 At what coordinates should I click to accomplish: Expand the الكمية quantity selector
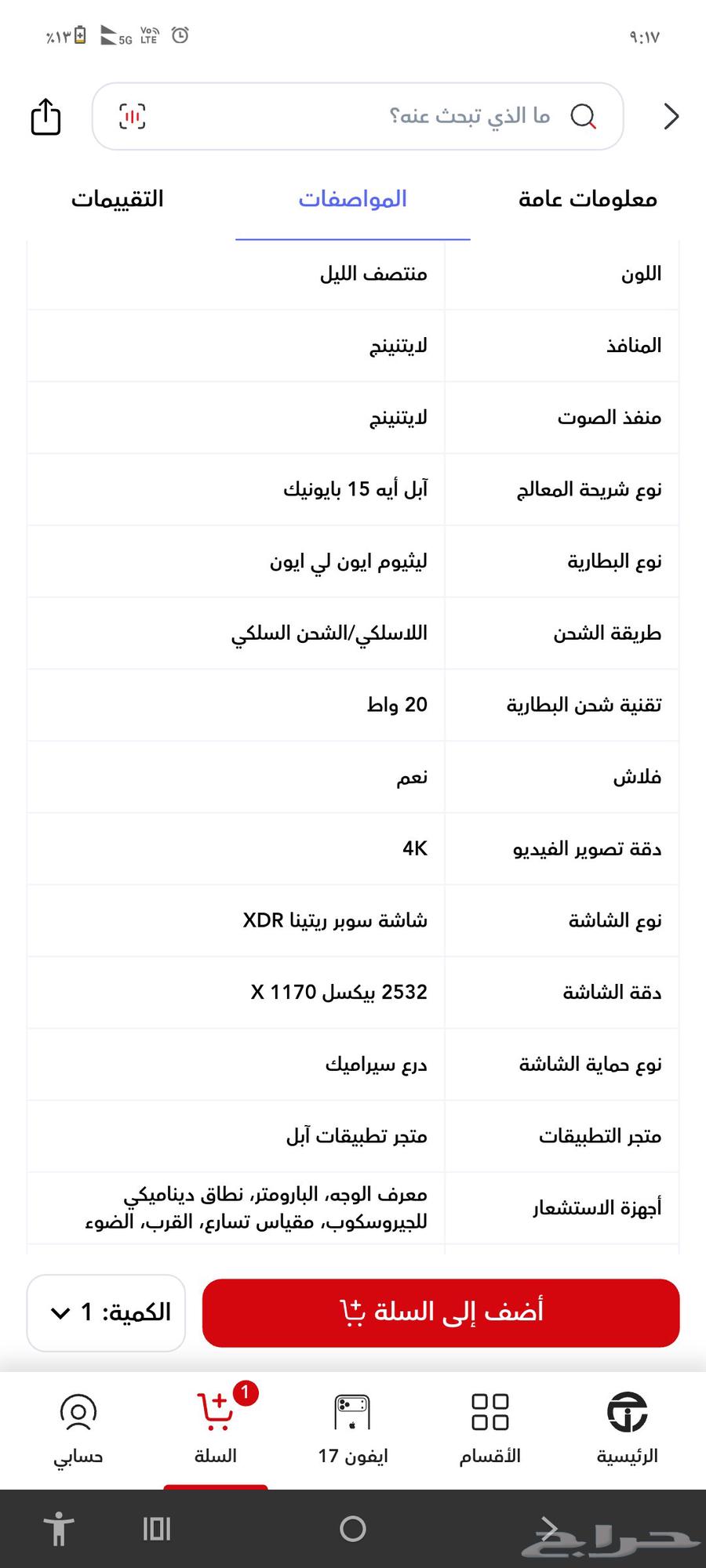[x=104, y=1312]
